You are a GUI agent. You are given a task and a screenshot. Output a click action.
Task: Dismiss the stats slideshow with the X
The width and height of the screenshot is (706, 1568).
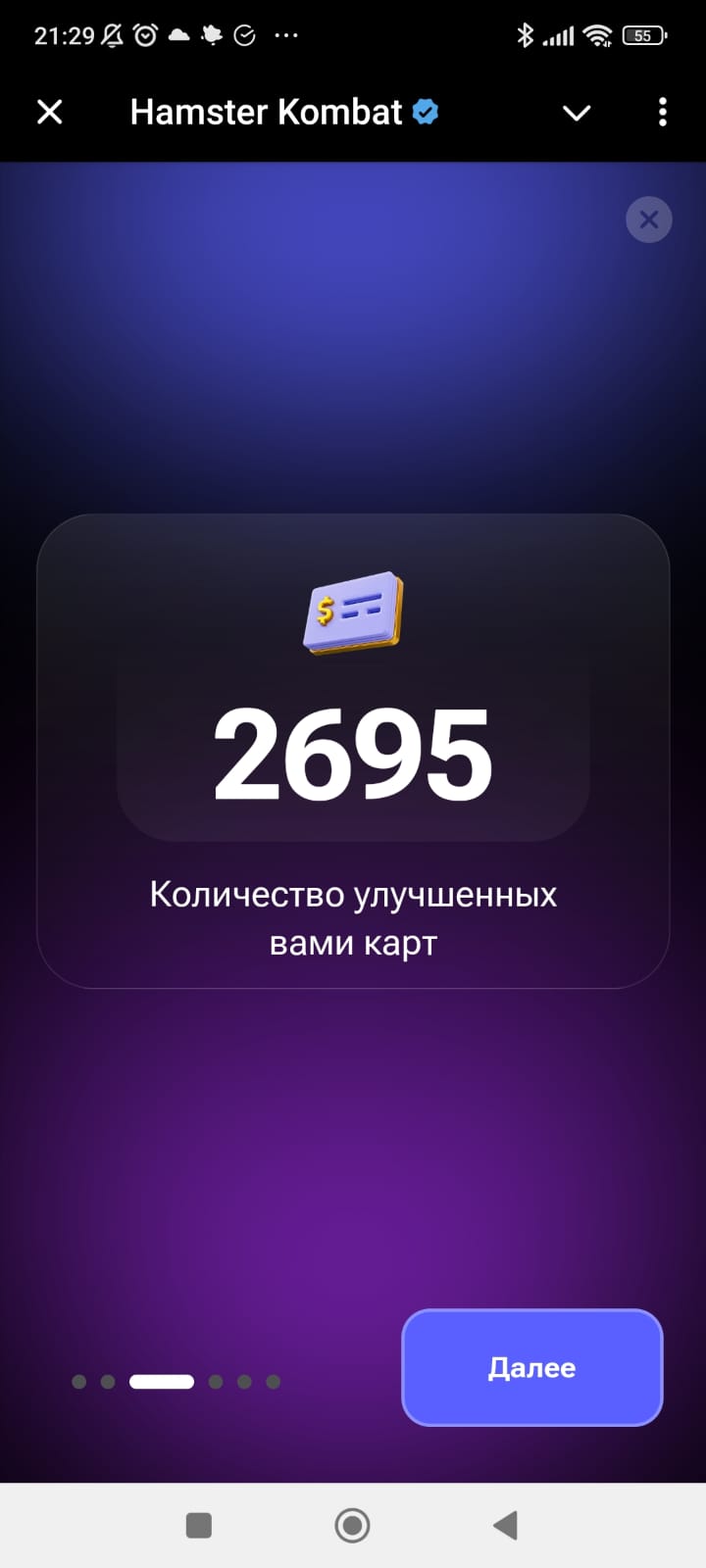point(648,220)
